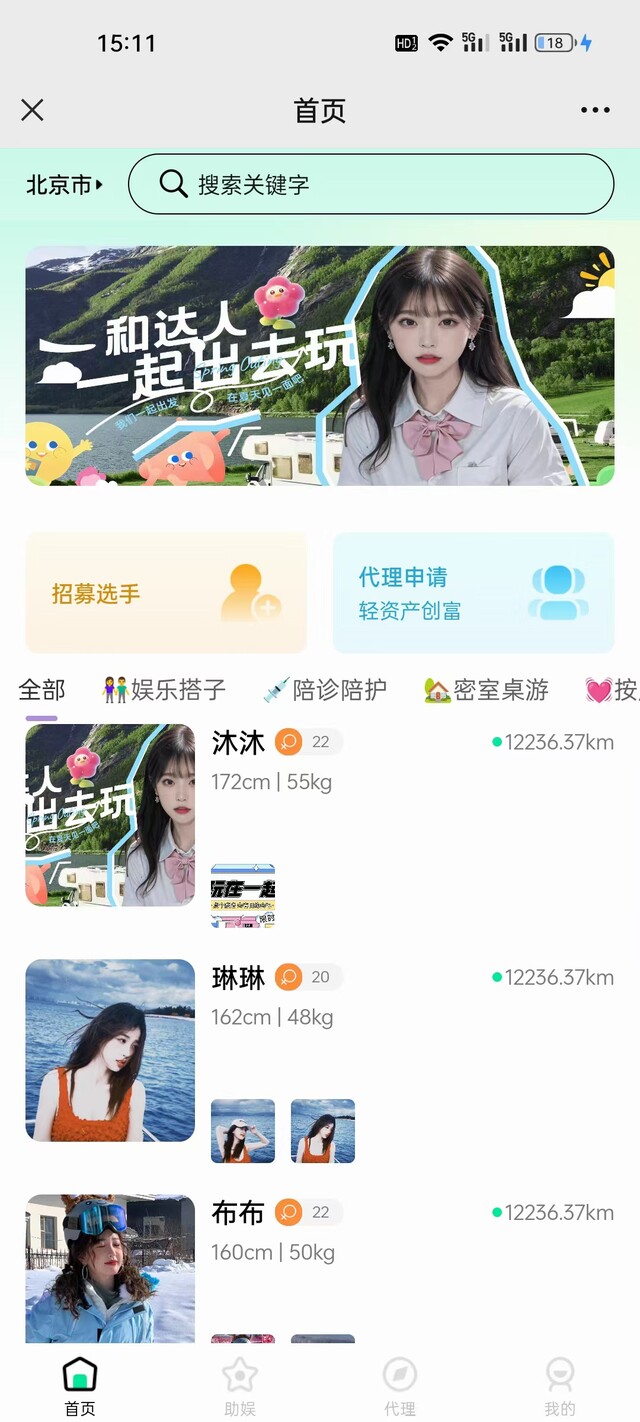Screen dimensions: 640x1422
Task: Open the 招募选手 card
Action: coord(166,593)
